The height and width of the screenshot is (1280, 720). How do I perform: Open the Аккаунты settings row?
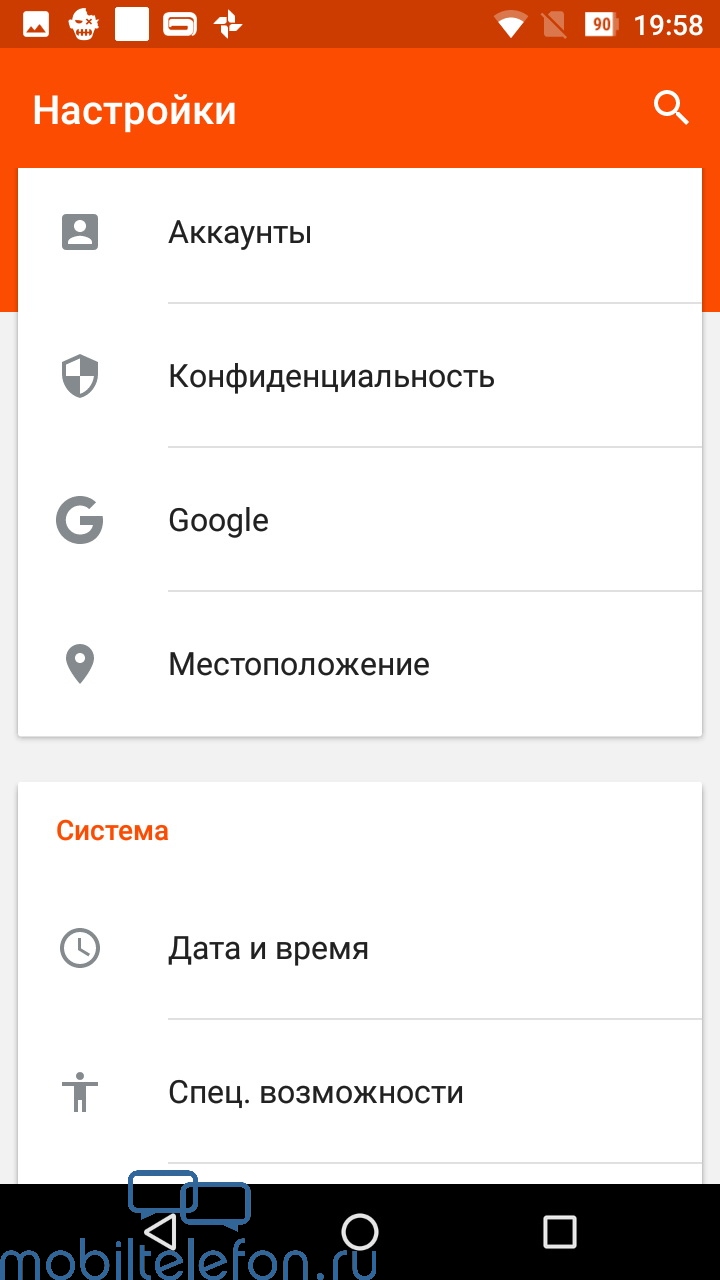360,235
